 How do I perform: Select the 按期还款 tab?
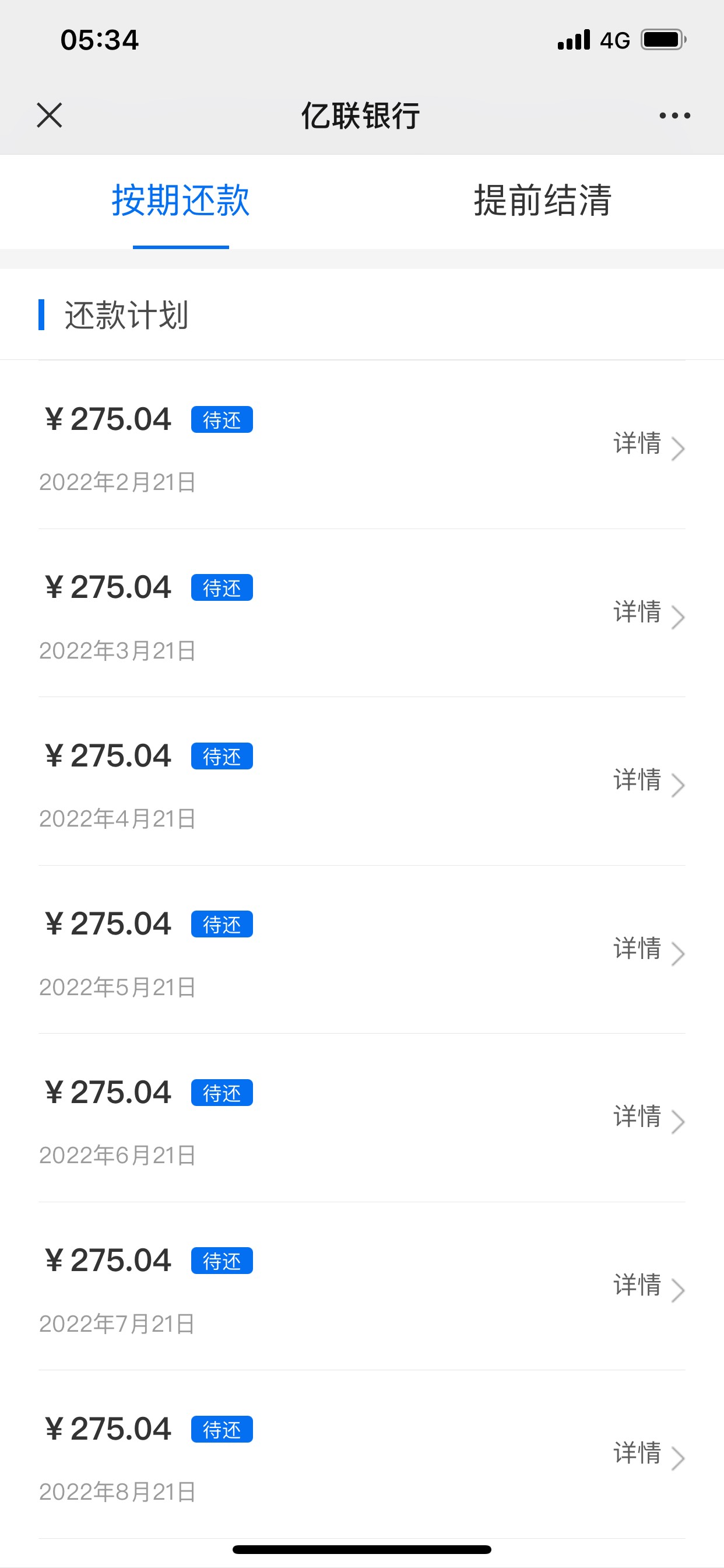181,200
